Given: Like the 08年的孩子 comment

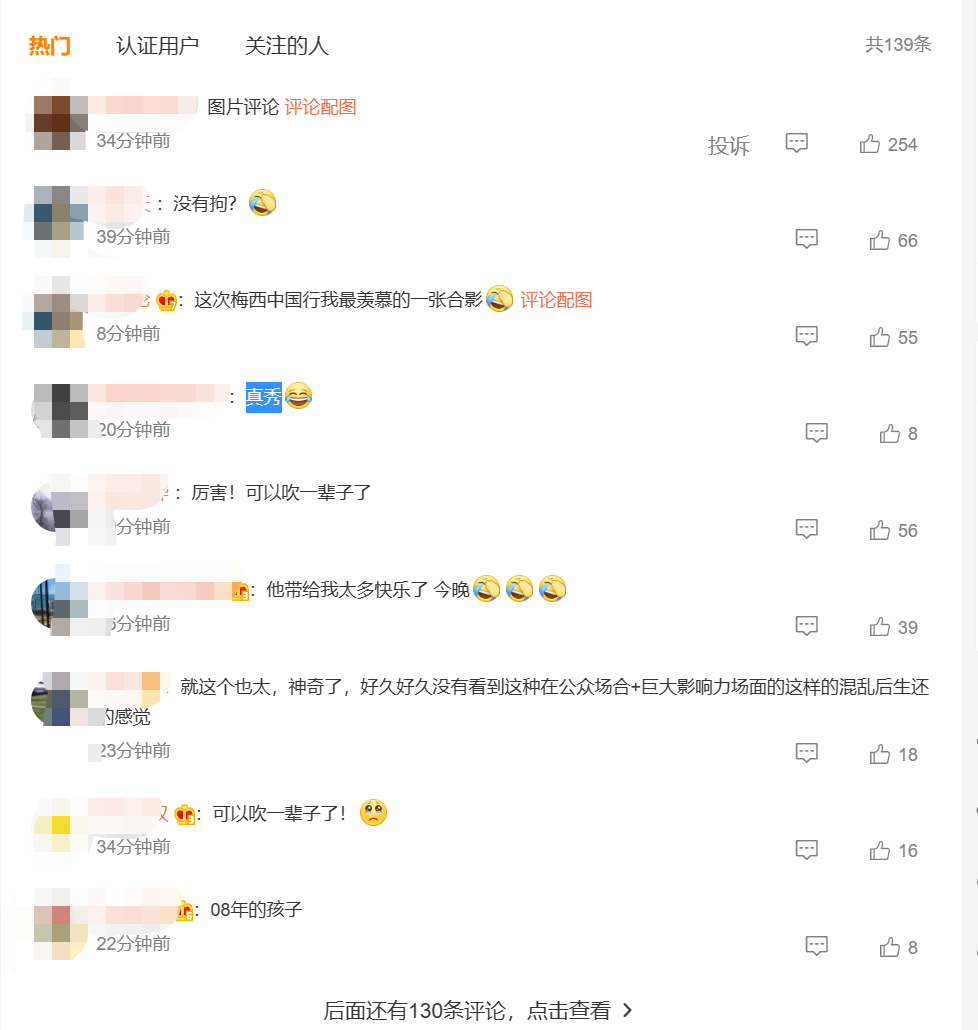Looking at the screenshot, I should [890, 947].
